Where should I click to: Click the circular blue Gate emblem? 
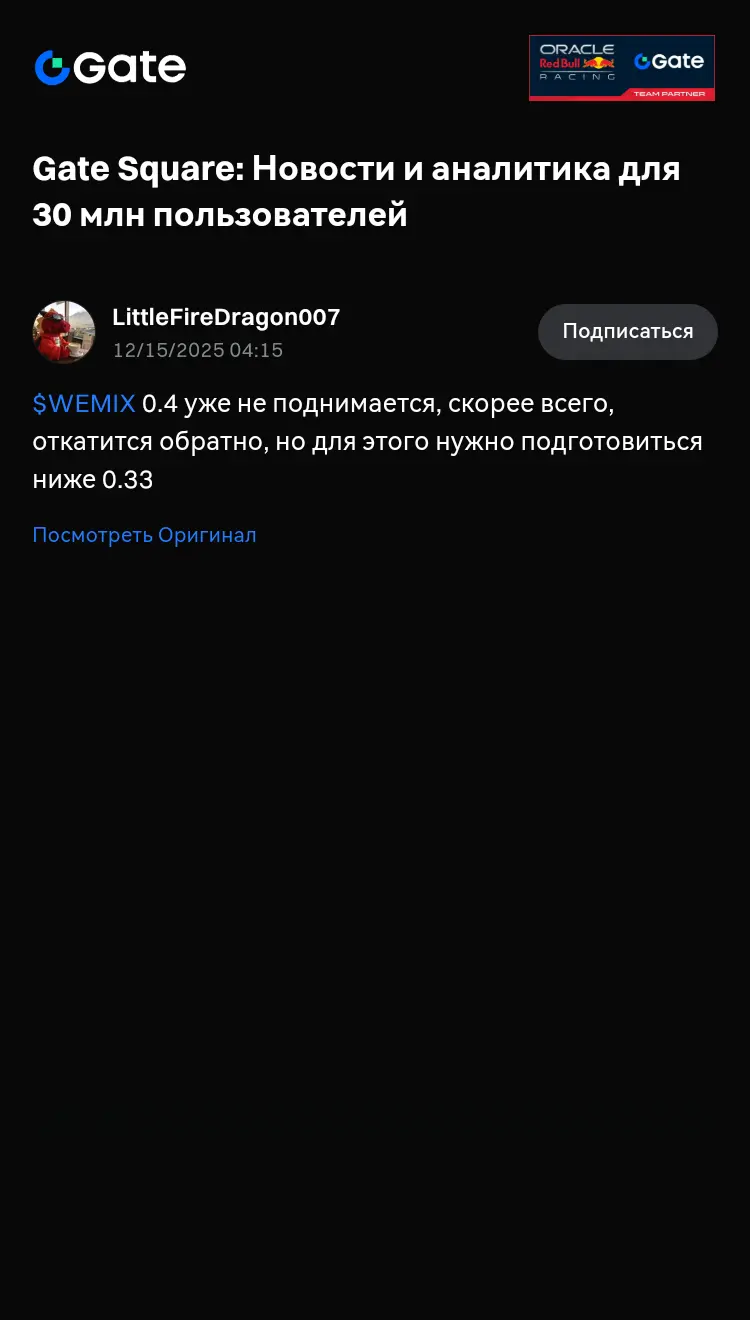(x=52, y=67)
